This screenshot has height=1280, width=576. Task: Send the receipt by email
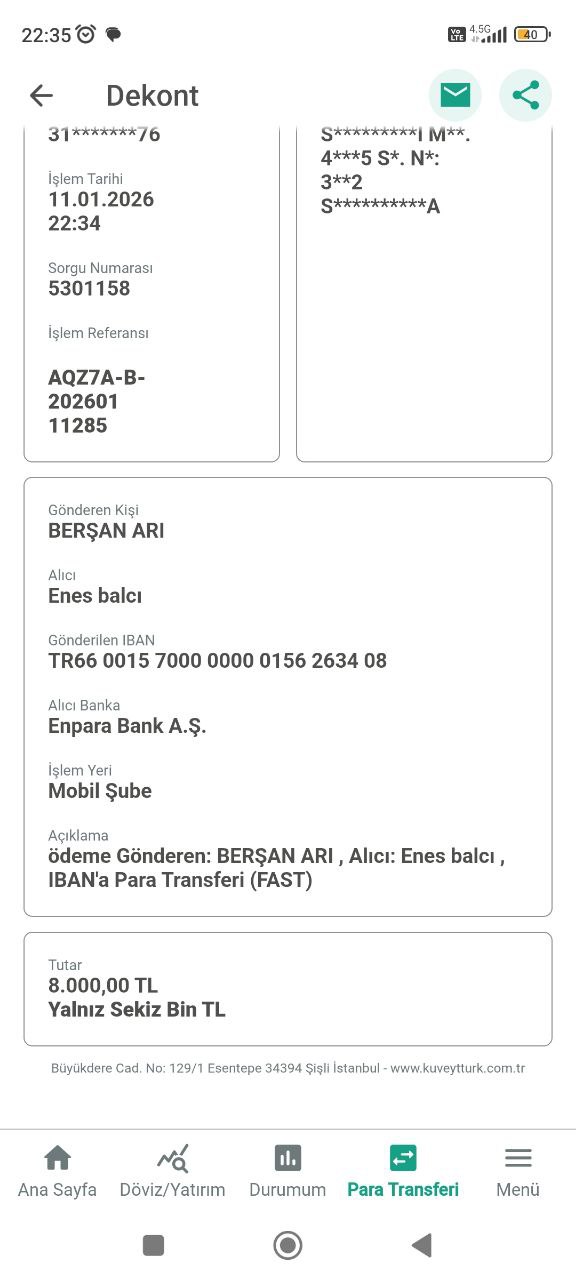click(455, 95)
